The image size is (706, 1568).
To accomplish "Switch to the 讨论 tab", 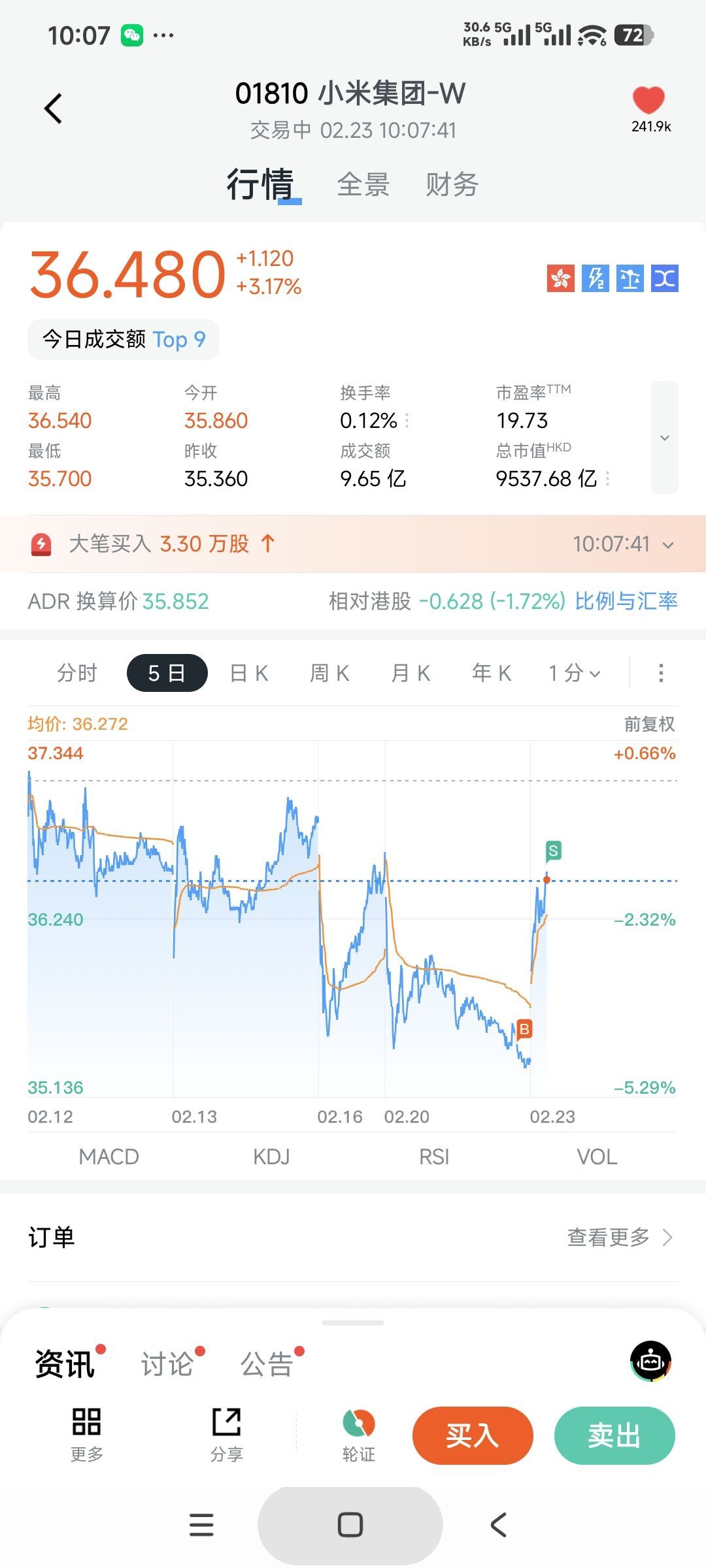I will (167, 1365).
